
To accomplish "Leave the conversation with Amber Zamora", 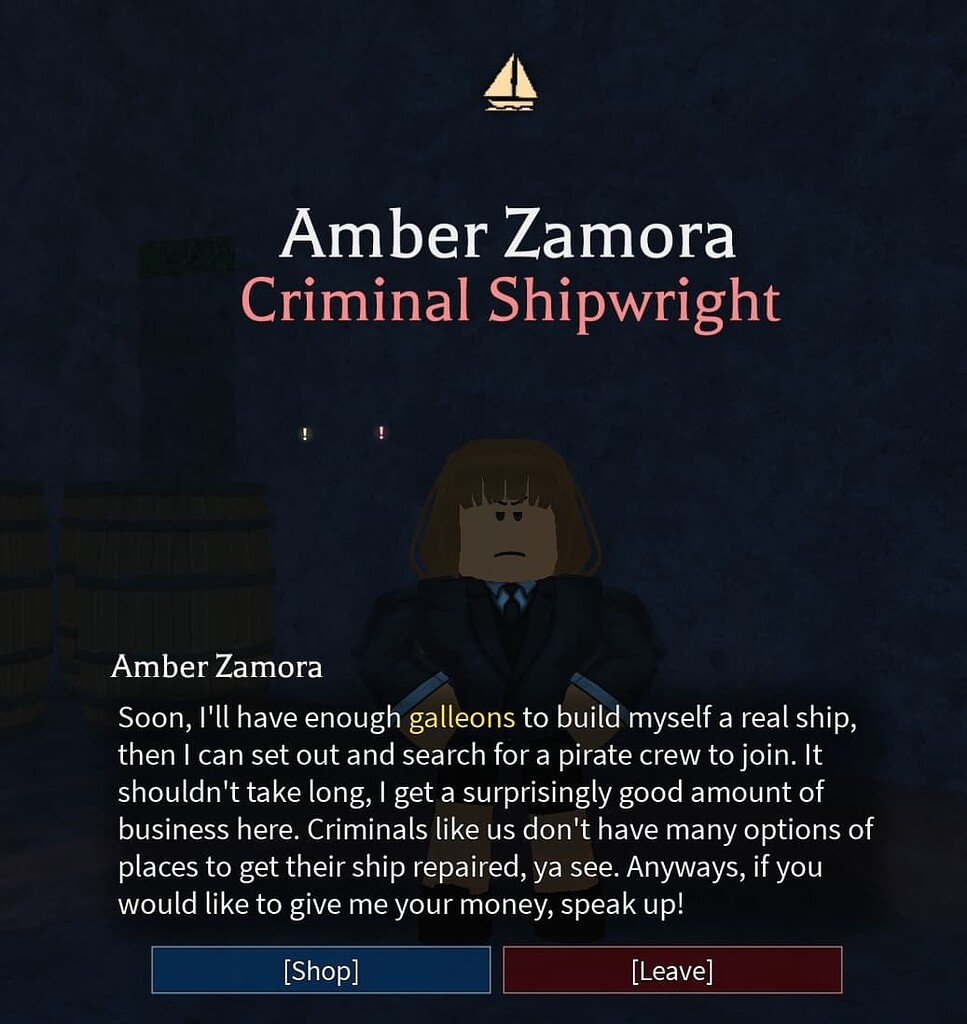I will coord(672,969).
